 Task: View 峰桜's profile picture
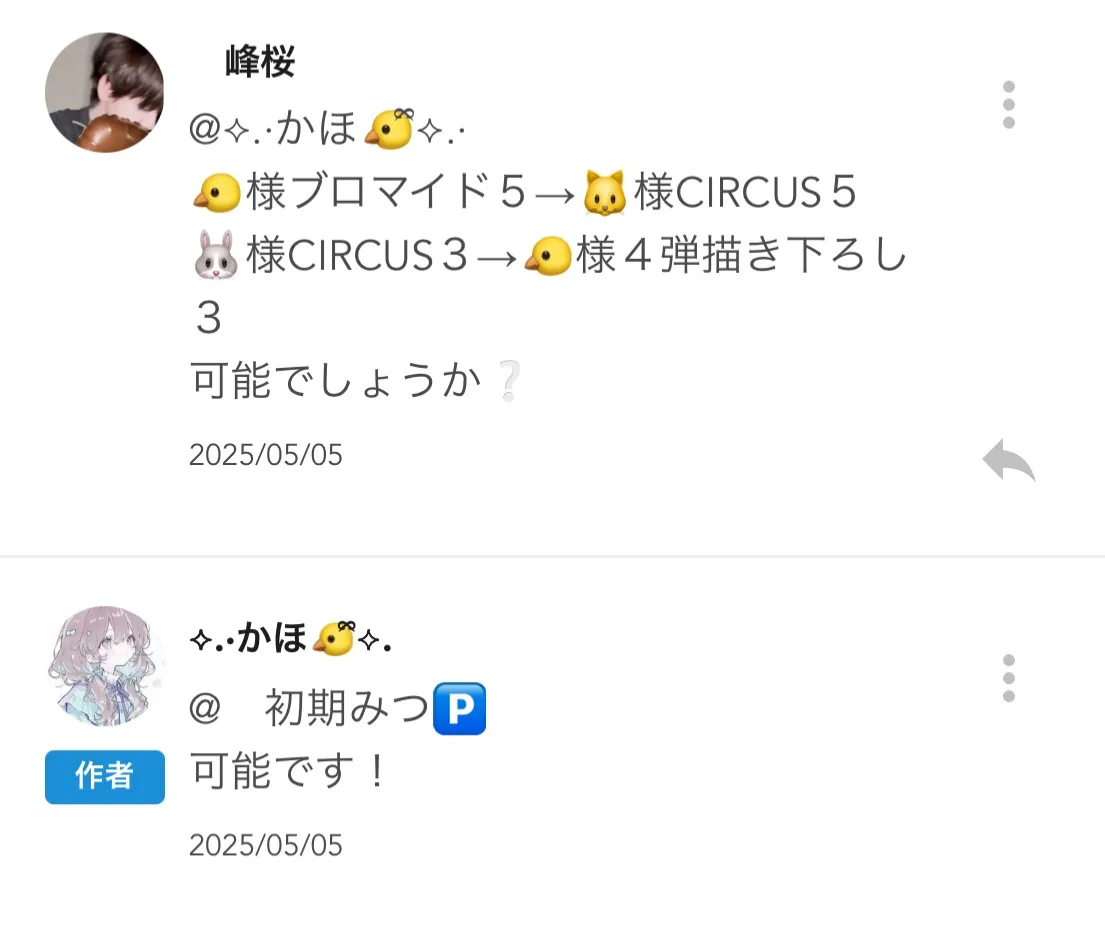click(x=104, y=92)
